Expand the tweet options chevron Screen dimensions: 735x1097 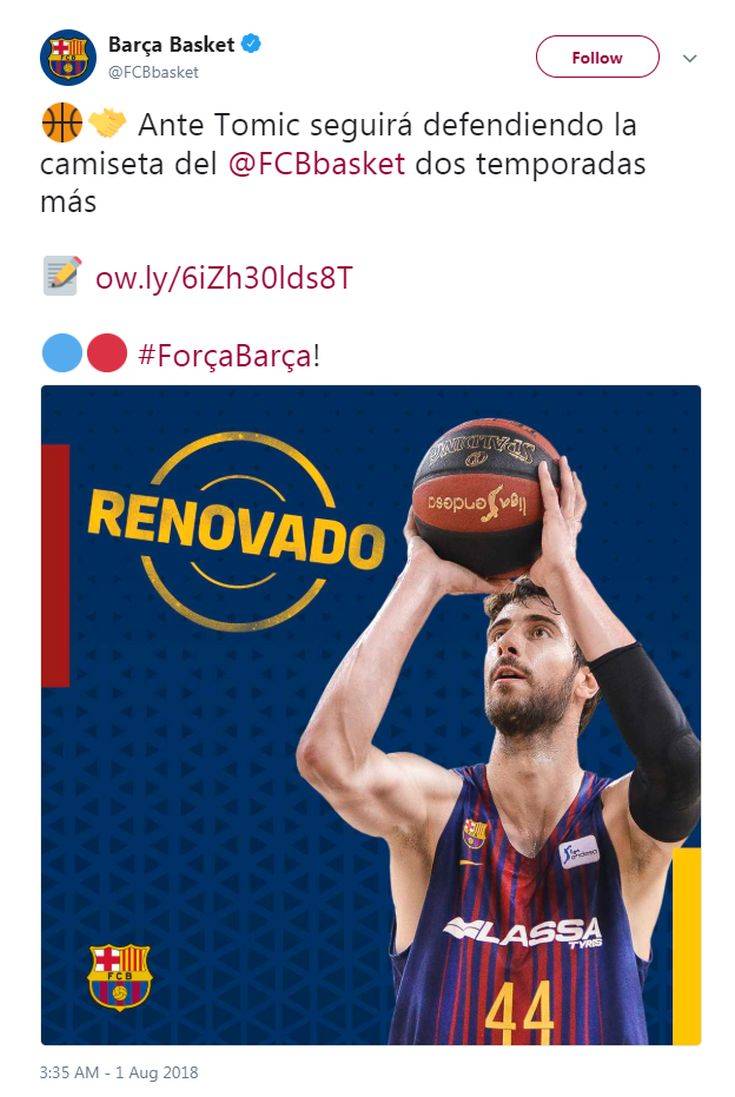689,58
